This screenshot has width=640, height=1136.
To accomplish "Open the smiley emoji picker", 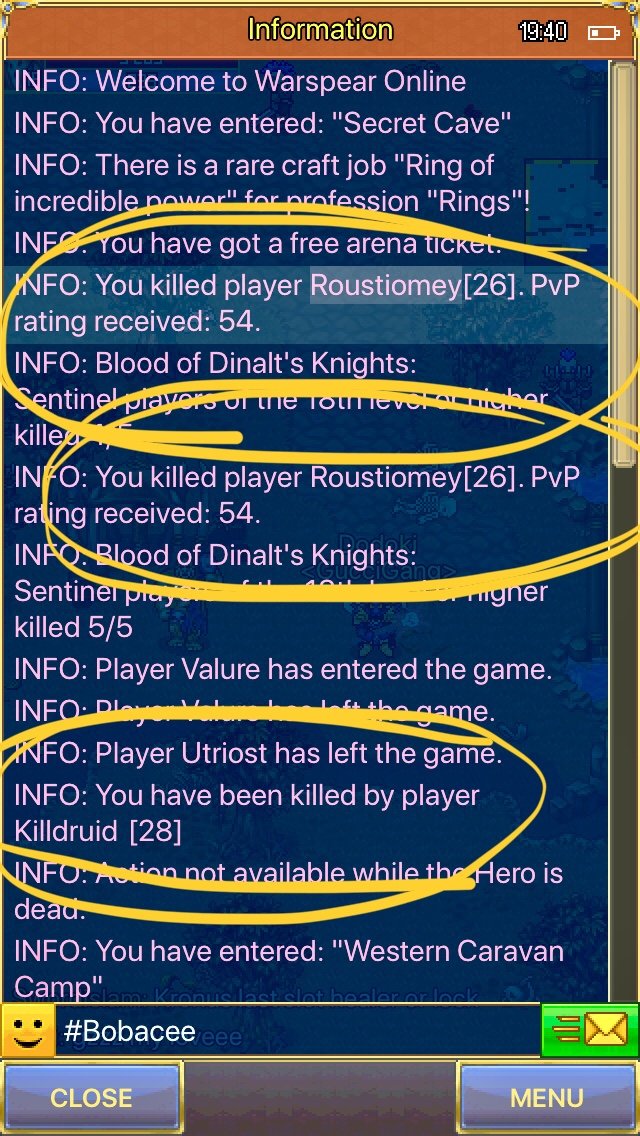I will (28, 1031).
